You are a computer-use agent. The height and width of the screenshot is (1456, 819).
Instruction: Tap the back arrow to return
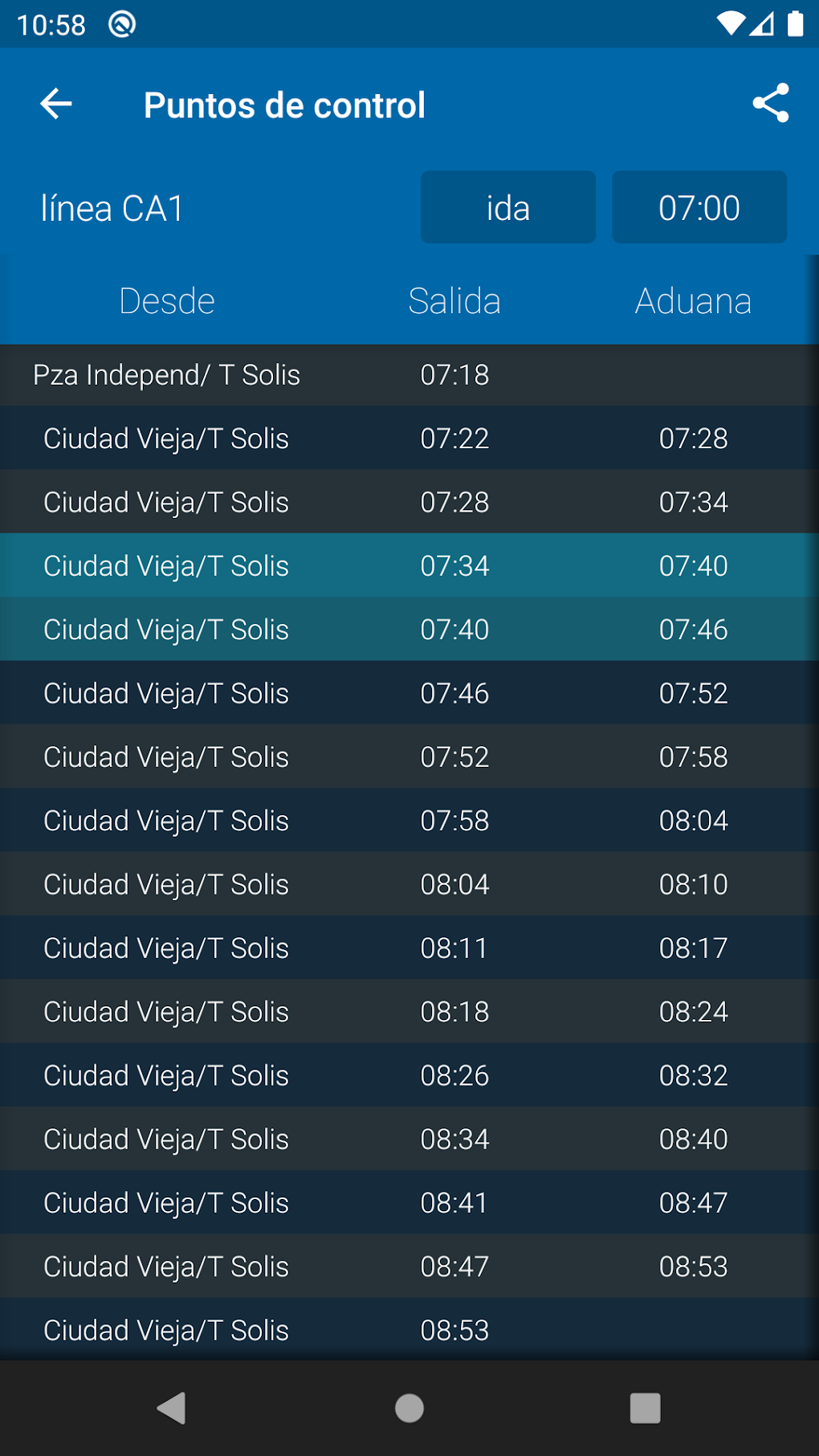click(55, 104)
